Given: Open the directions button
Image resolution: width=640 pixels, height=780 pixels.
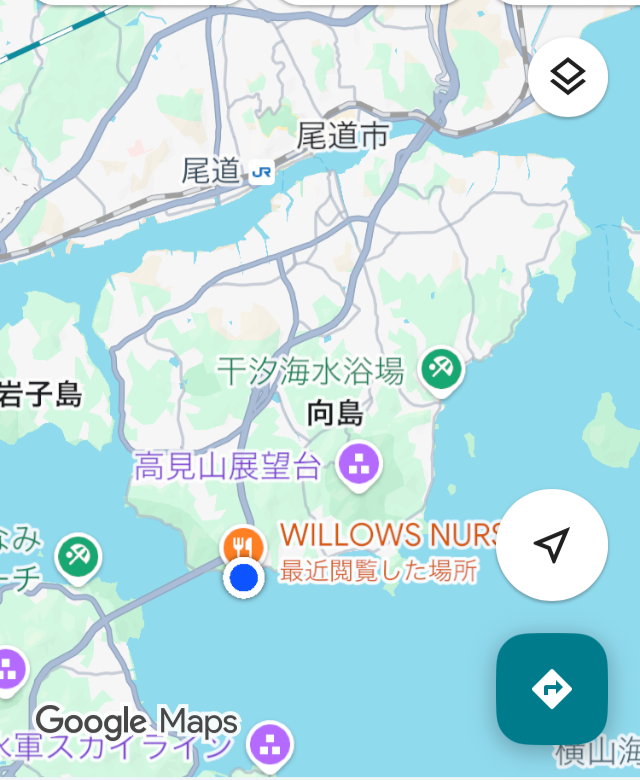Looking at the screenshot, I should coord(551,689).
